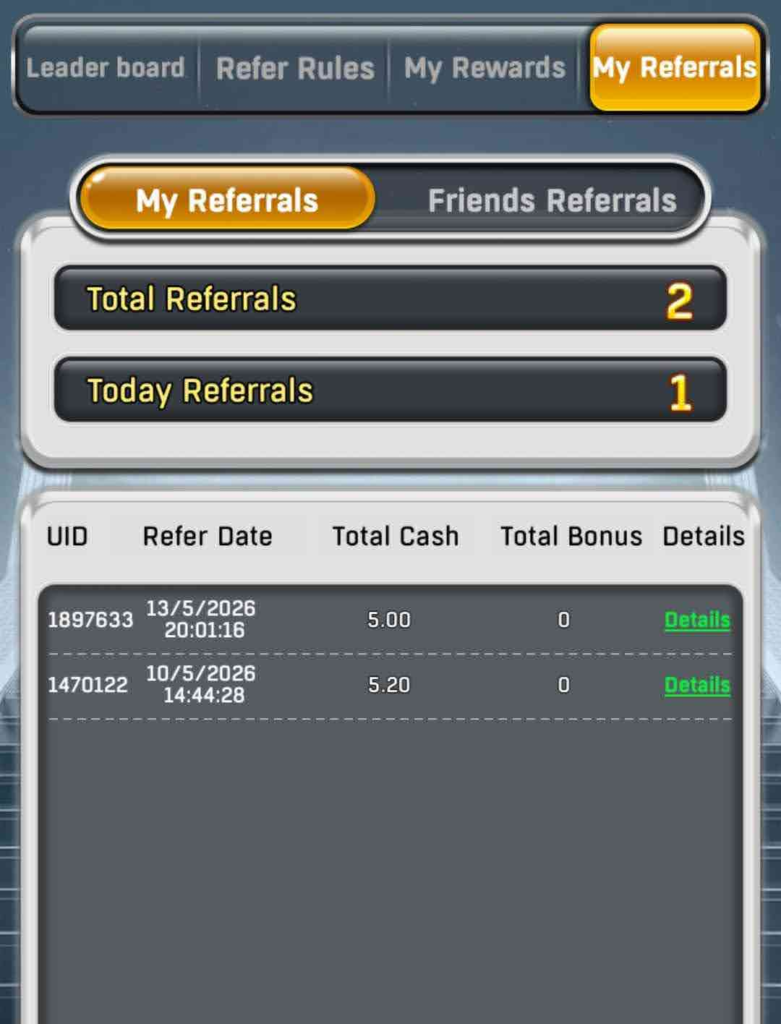
Task: View Details for UID 1470122
Action: 697,685
